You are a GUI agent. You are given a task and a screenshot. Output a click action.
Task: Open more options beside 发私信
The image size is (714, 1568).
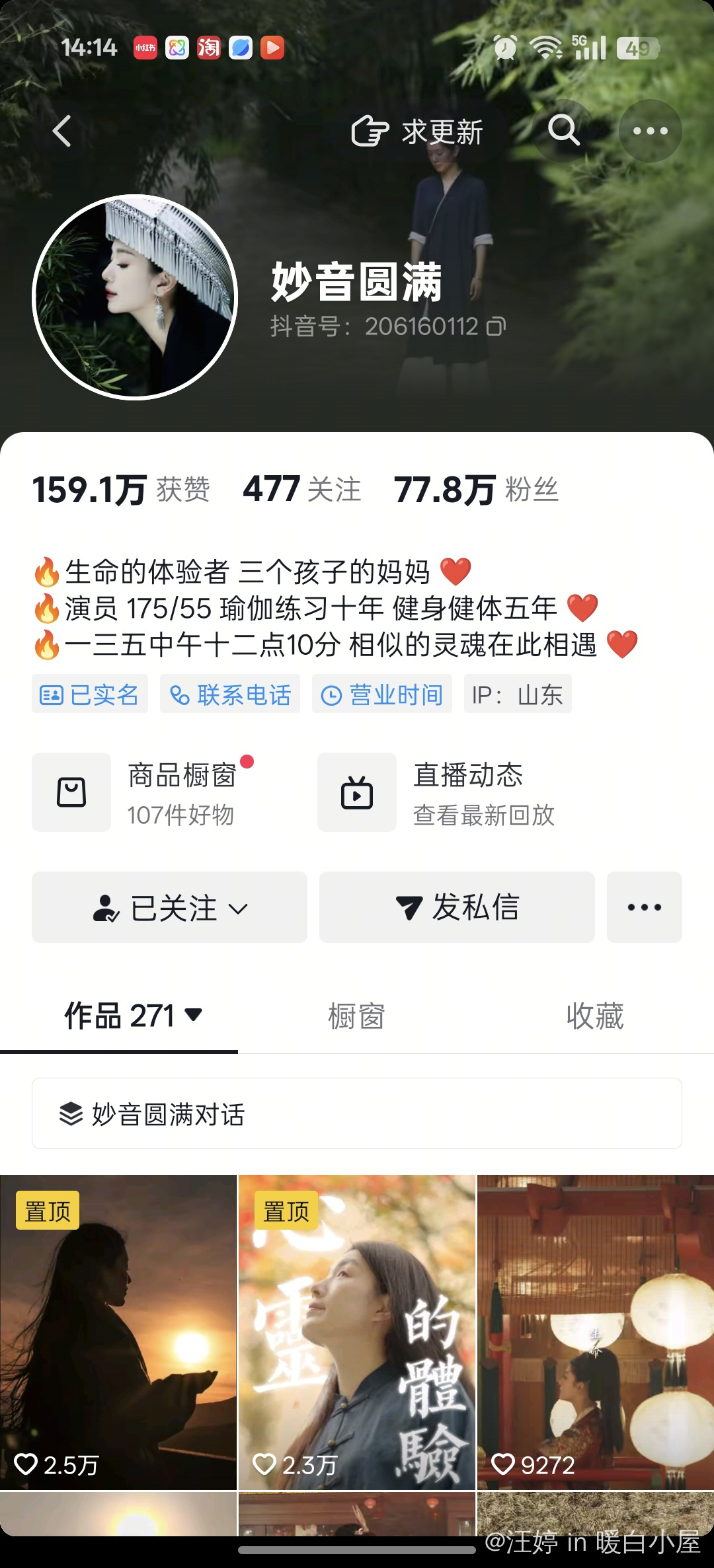tap(644, 907)
